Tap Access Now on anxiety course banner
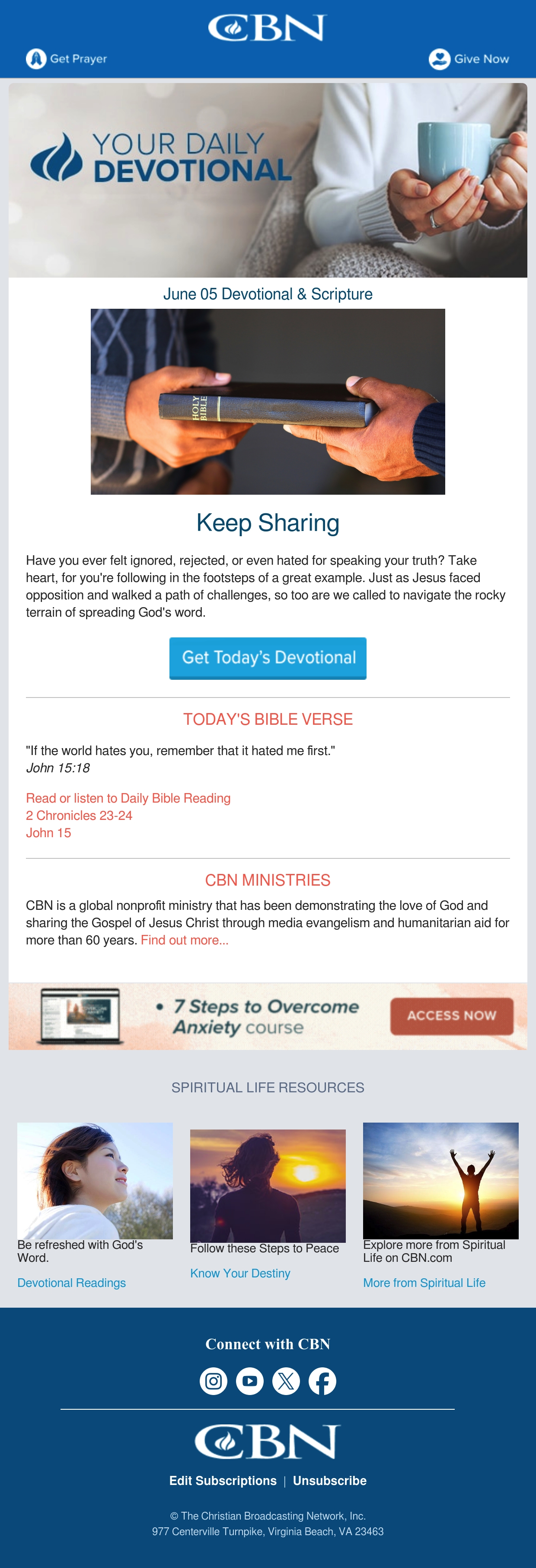 [x=451, y=1016]
